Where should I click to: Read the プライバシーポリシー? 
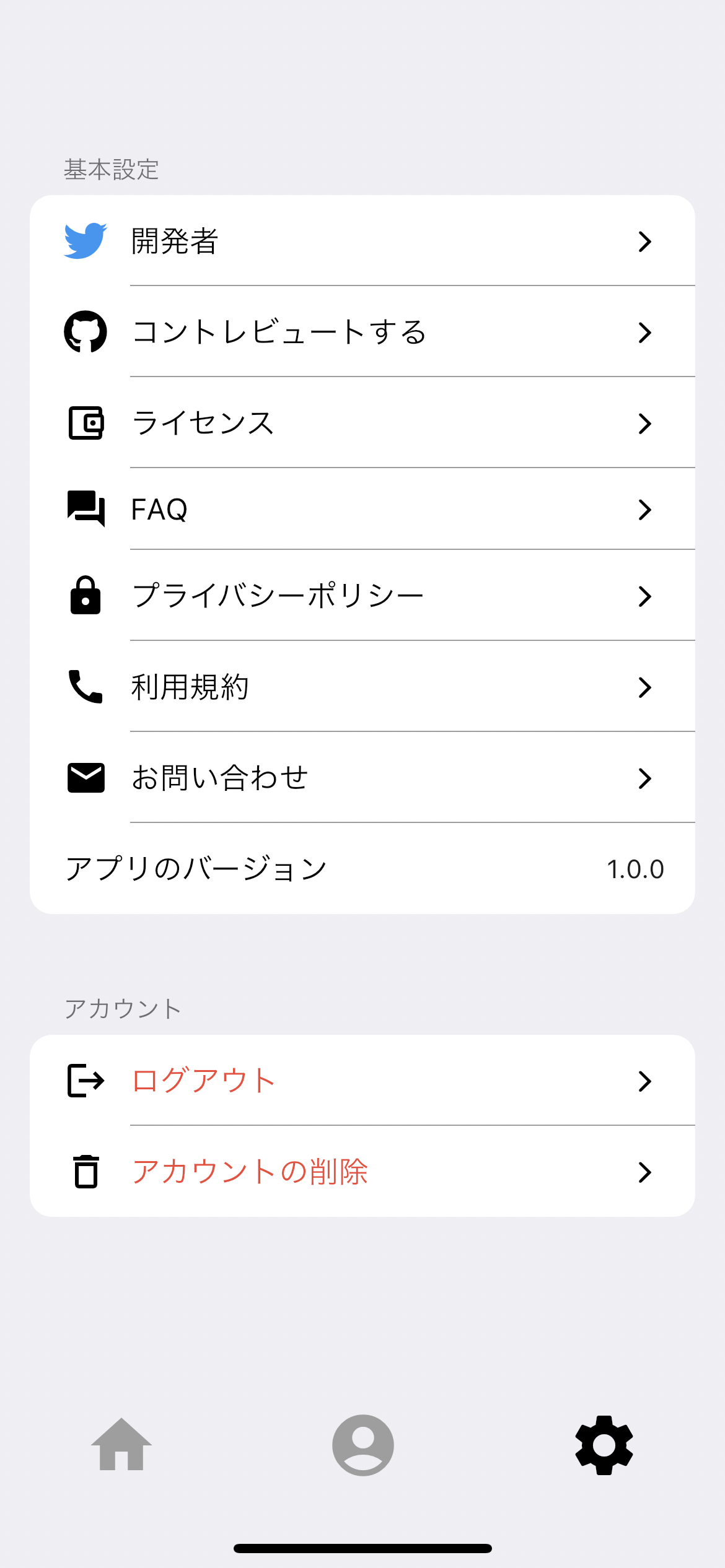pyautogui.click(x=362, y=596)
